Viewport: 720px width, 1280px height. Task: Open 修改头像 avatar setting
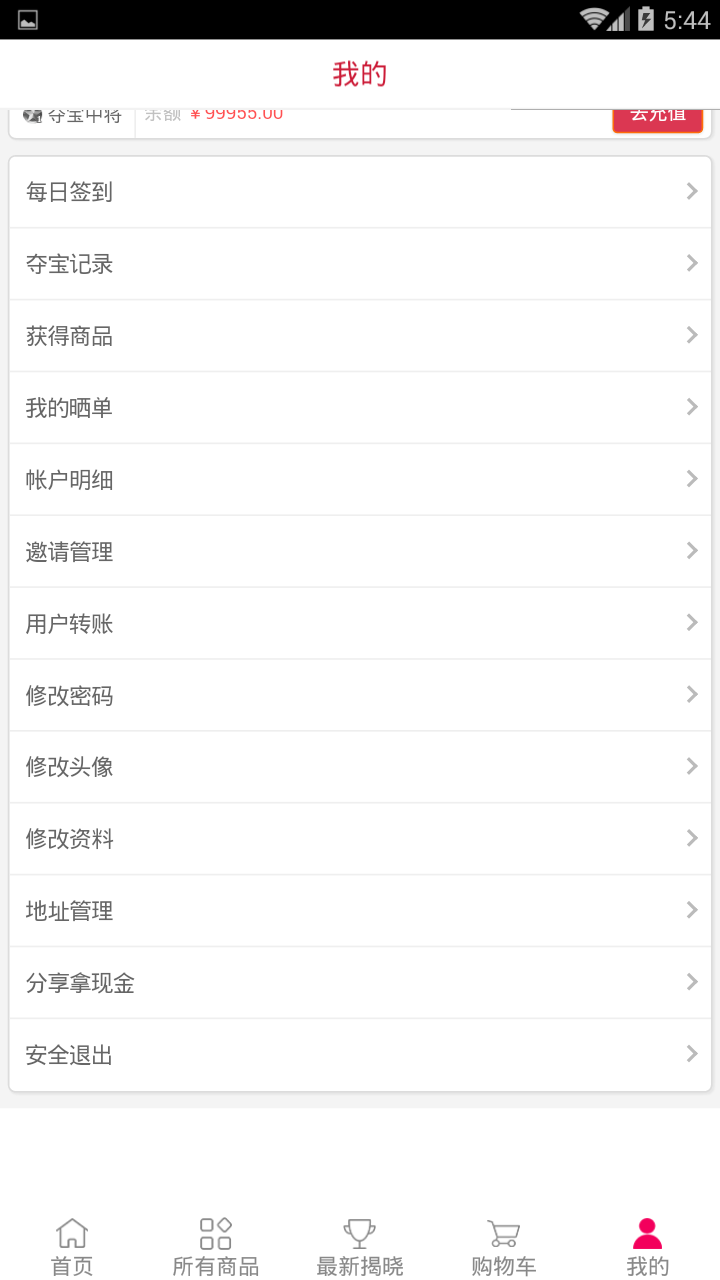tap(360, 767)
